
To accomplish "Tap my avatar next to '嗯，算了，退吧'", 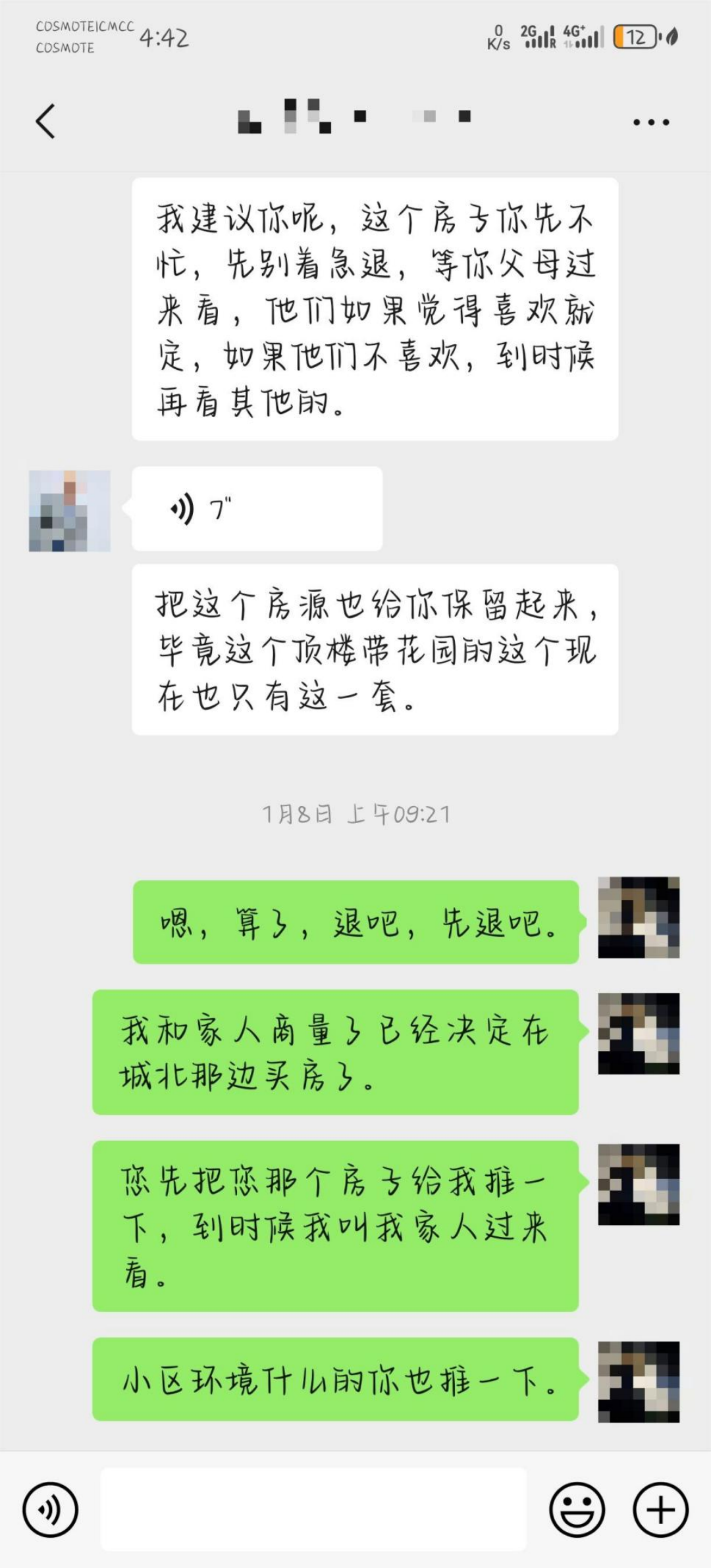I will point(638,917).
